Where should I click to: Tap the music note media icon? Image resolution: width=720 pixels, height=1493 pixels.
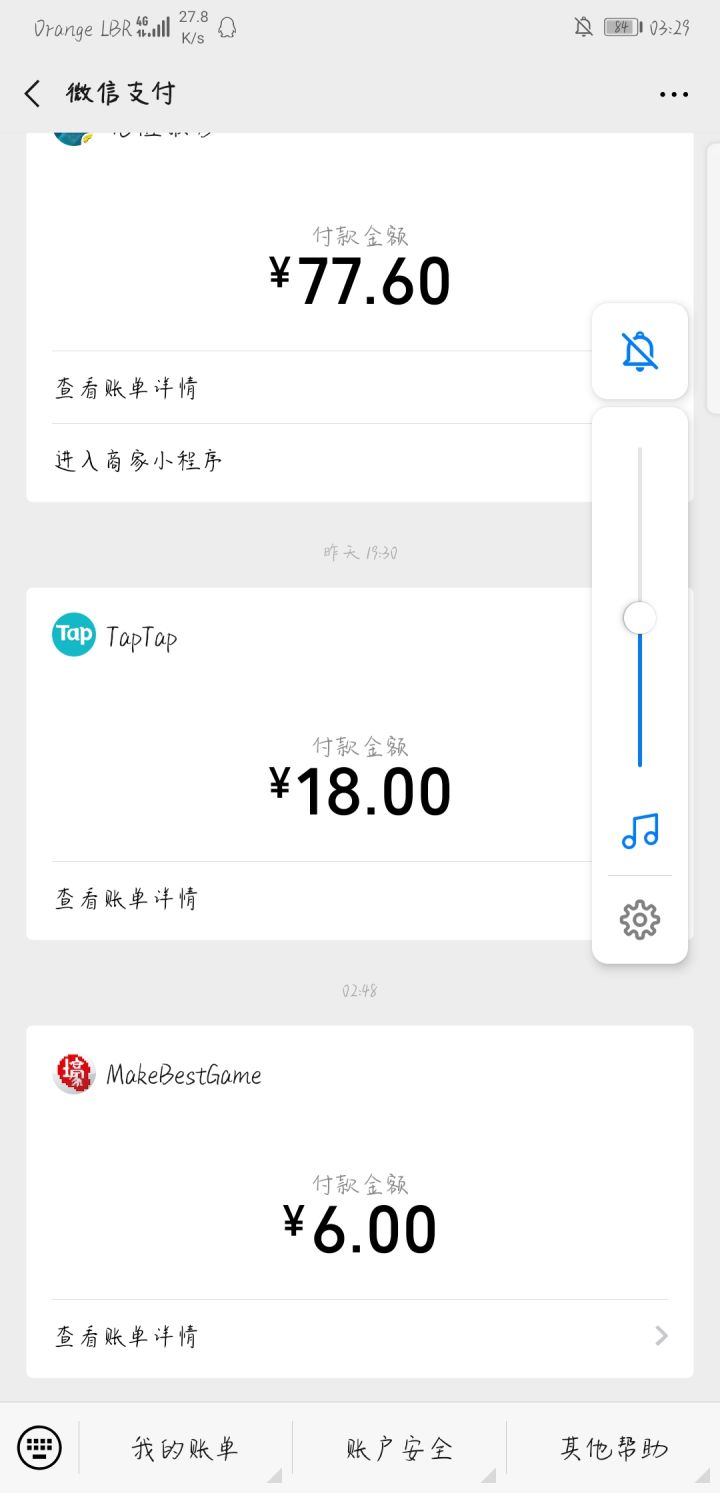click(640, 831)
